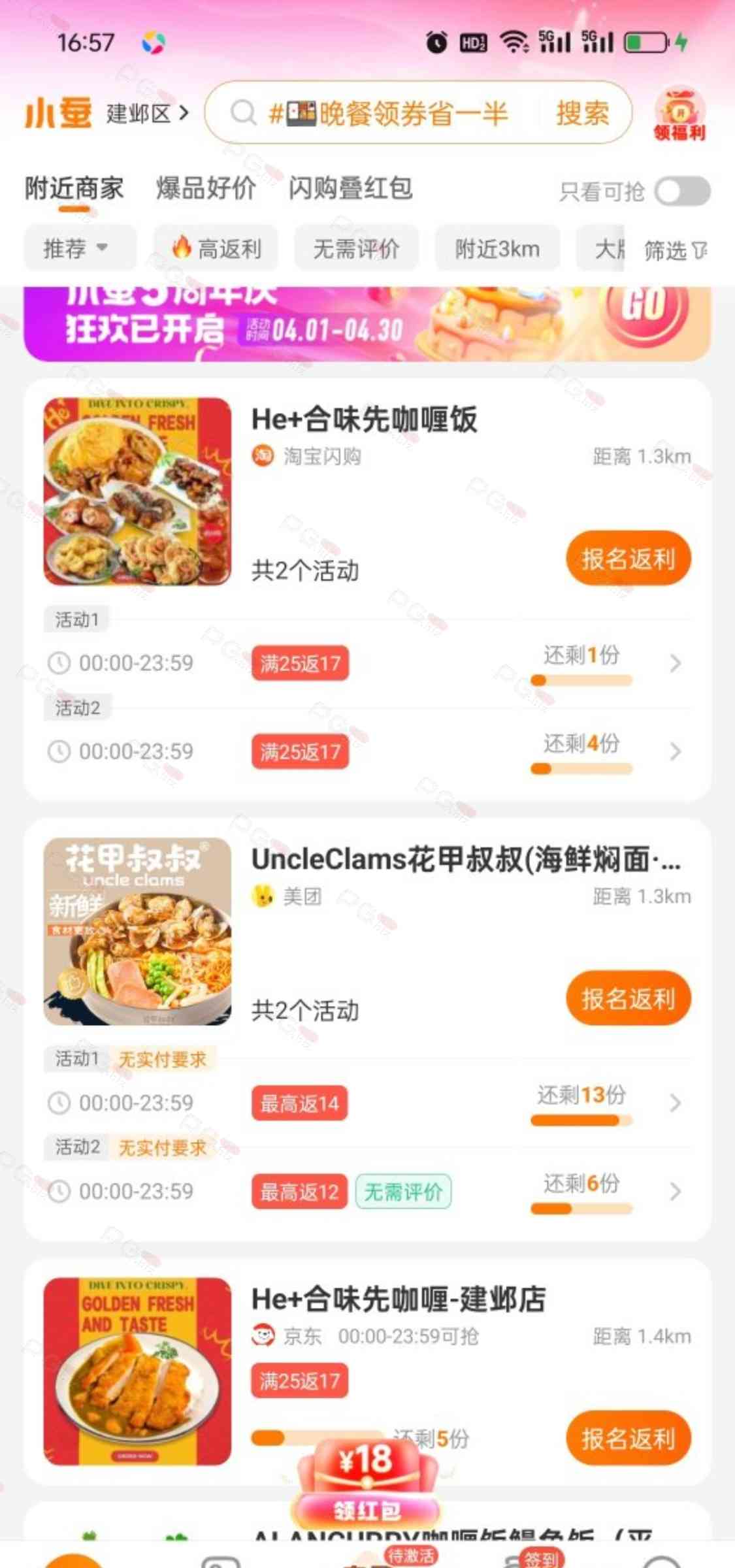This screenshot has width=735, height=1568.
Task: Toggle the 只看可抢 switch
Action: click(683, 191)
